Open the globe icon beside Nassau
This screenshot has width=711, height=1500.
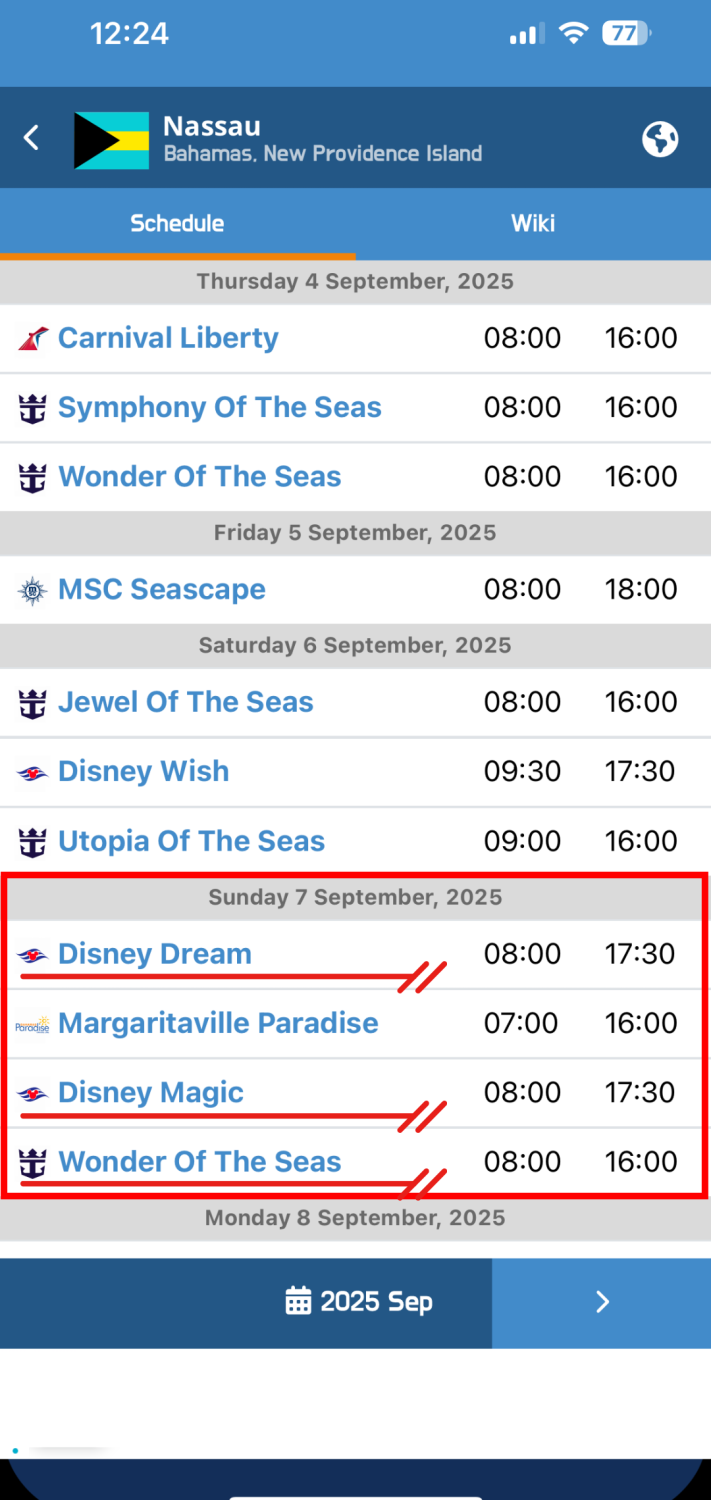[x=660, y=139]
